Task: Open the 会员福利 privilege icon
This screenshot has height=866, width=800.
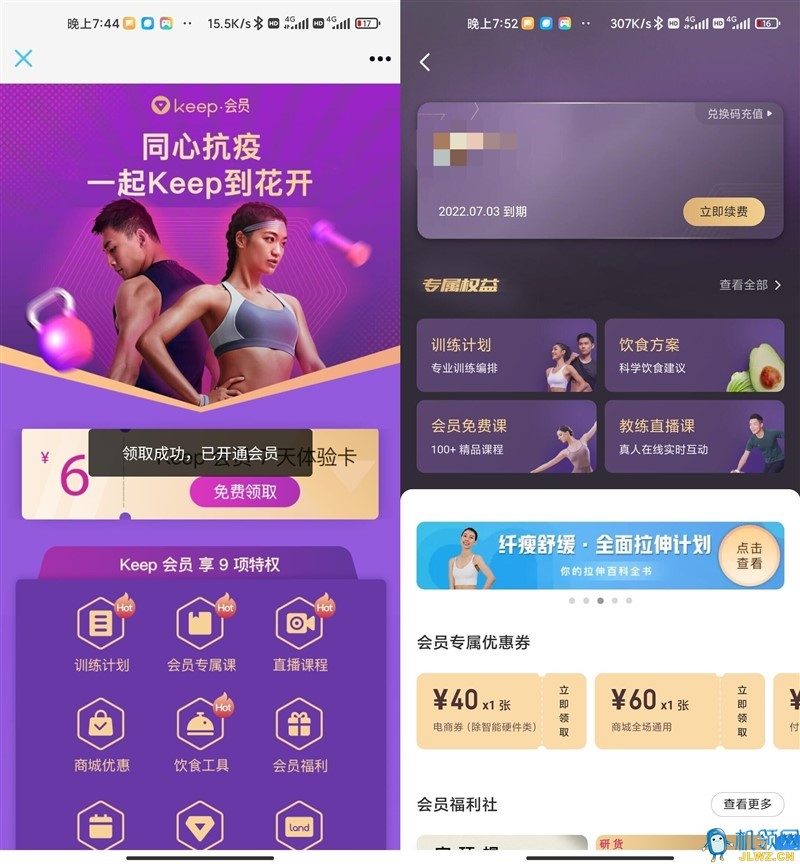Action: click(x=300, y=735)
